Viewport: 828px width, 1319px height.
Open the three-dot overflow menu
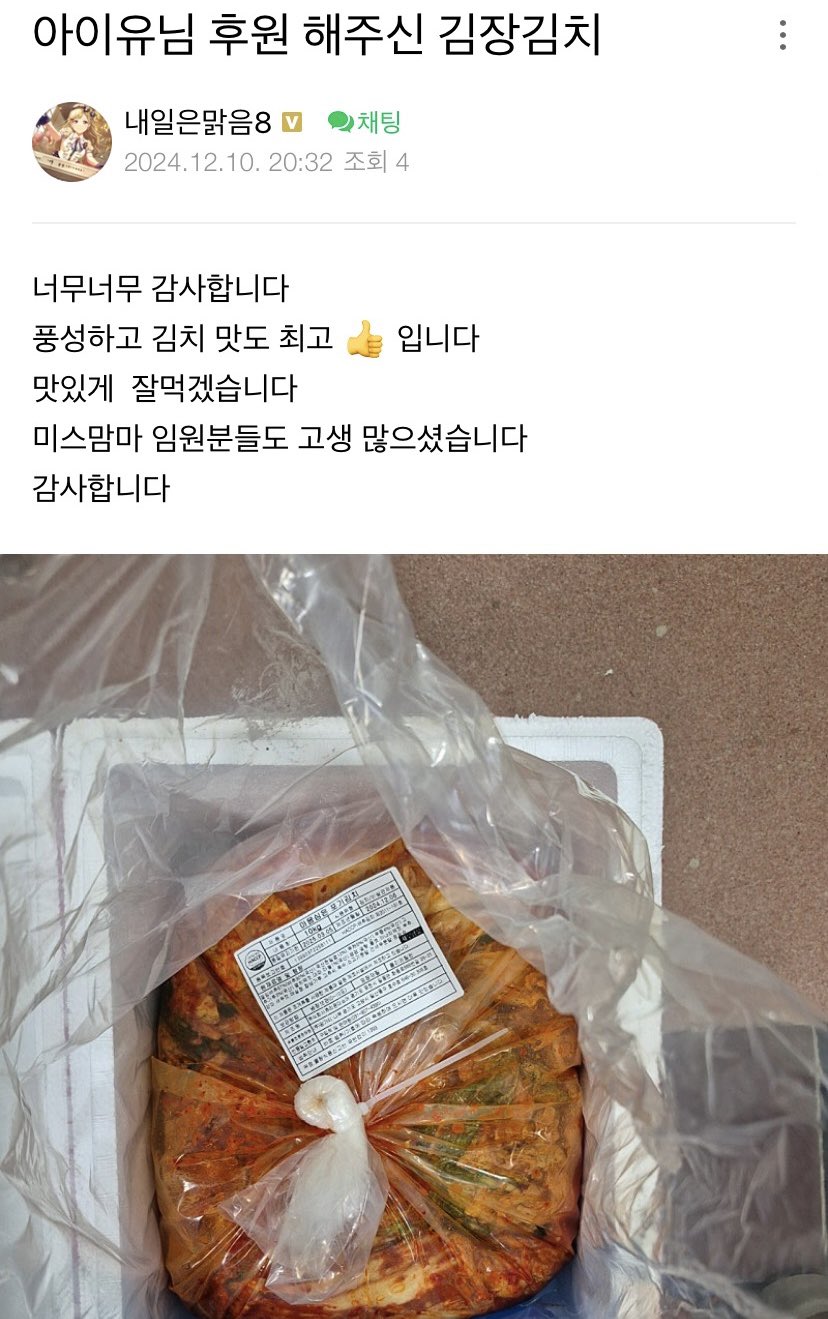(x=782, y=36)
